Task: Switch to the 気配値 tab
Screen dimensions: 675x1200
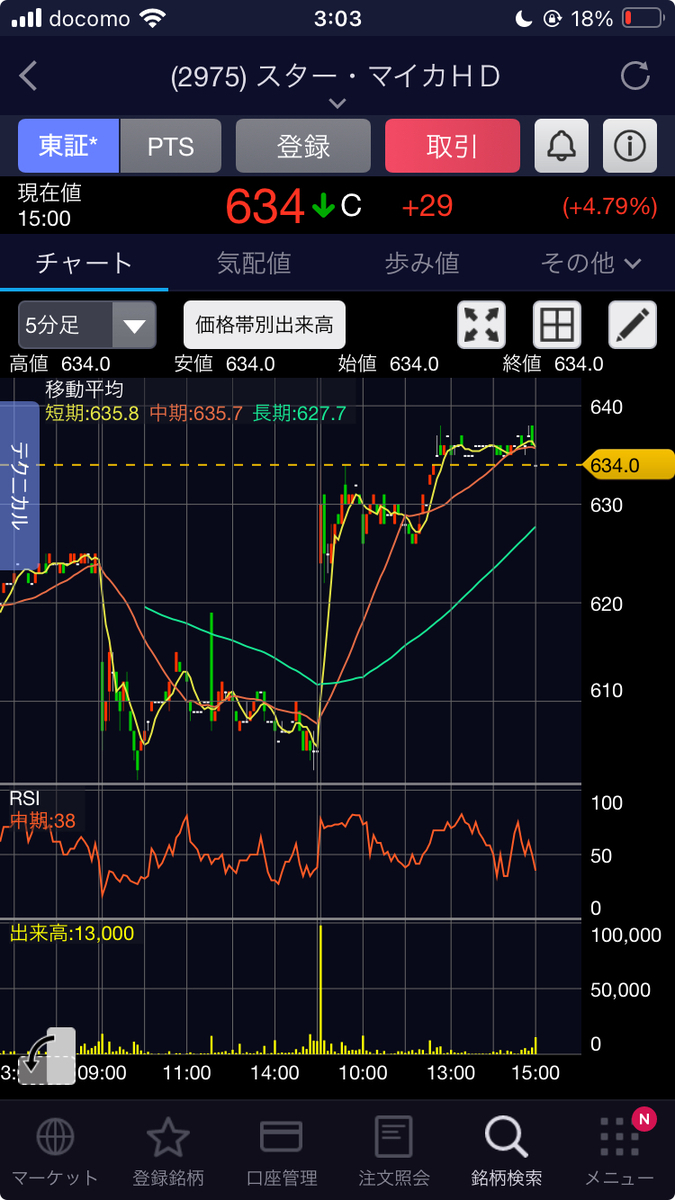Action: pos(254,263)
